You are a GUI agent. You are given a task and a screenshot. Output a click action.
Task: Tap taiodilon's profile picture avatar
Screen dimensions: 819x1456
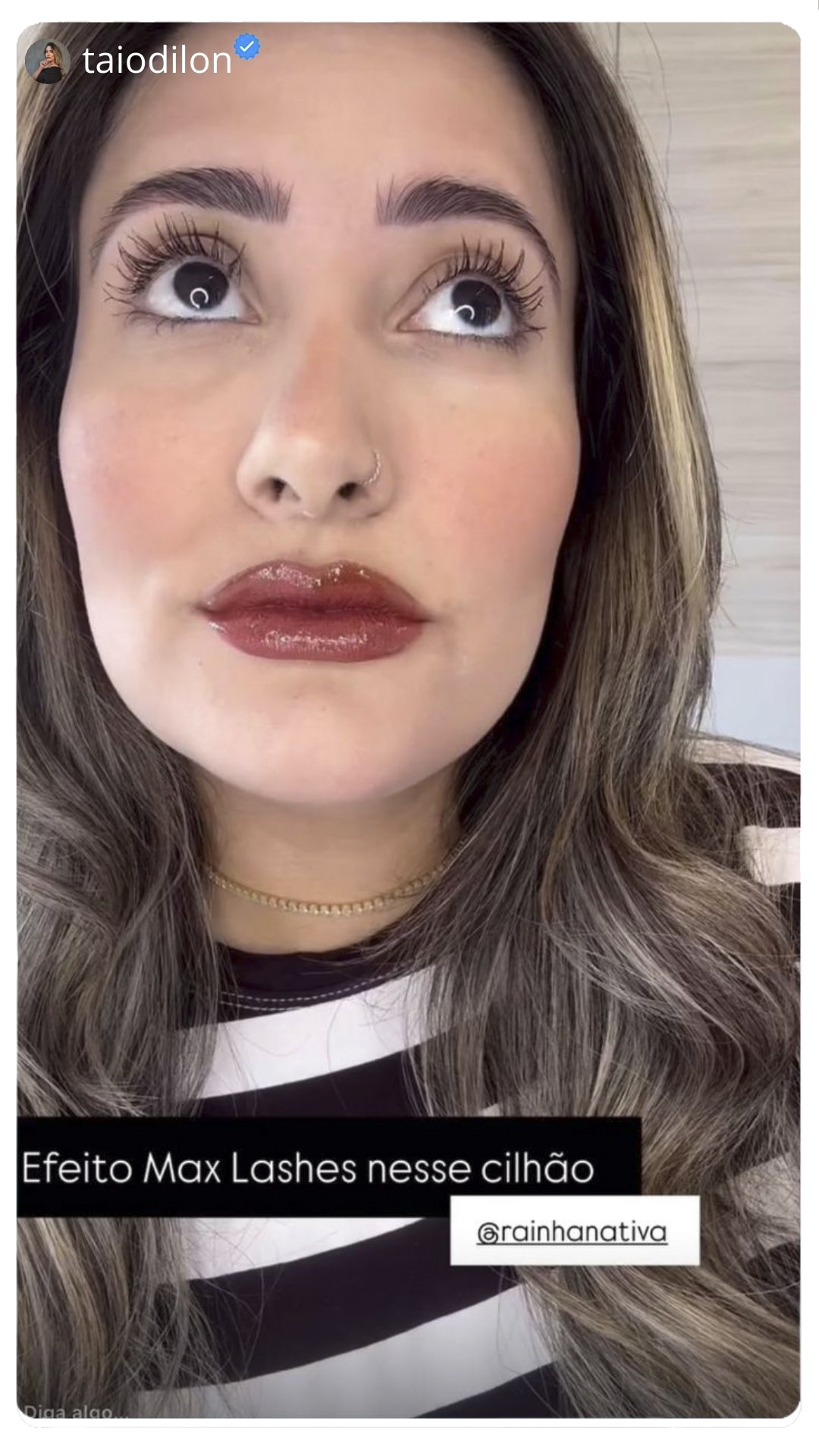click(48, 61)
